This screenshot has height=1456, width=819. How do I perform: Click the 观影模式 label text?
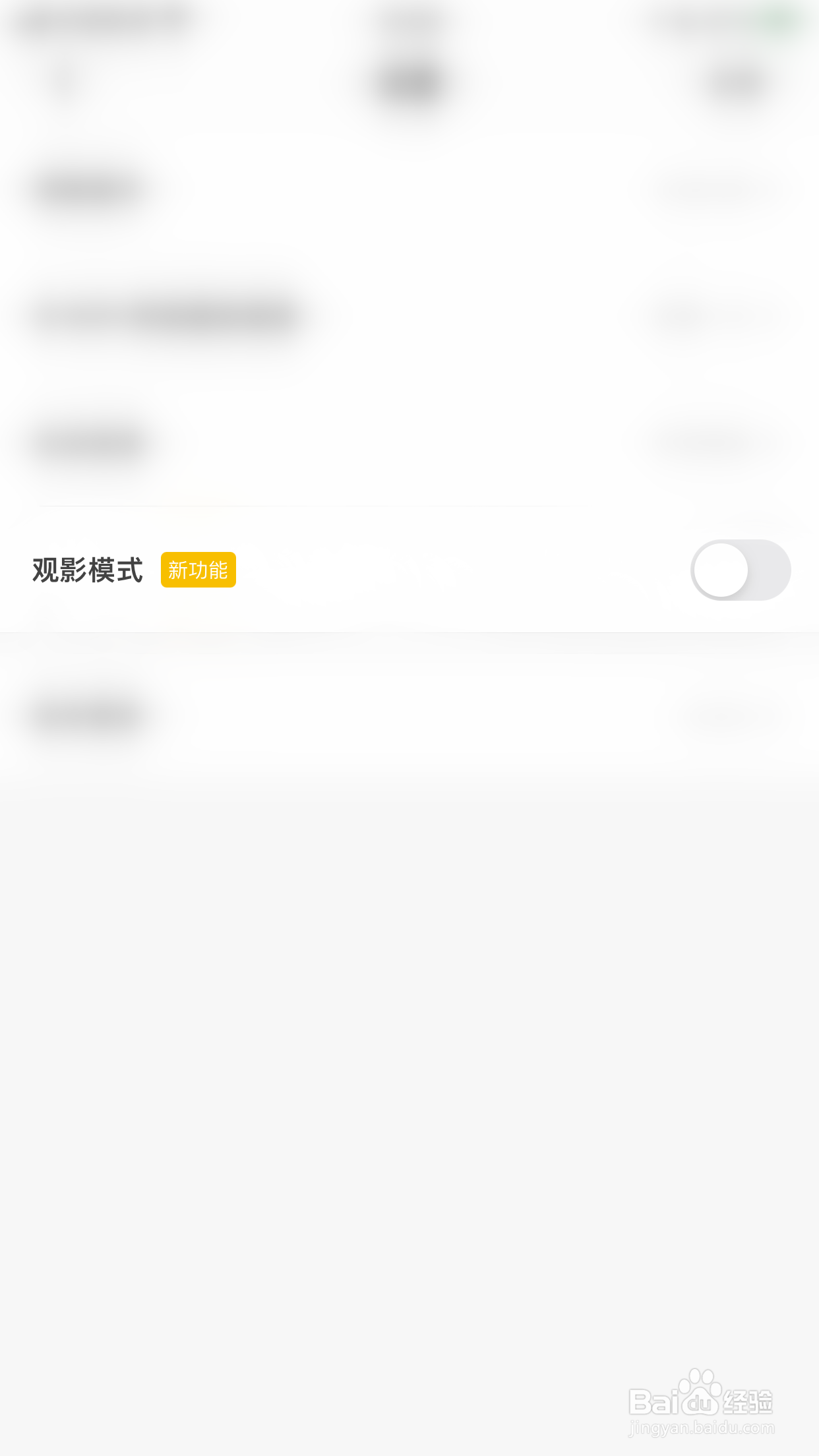click(87, 571)
